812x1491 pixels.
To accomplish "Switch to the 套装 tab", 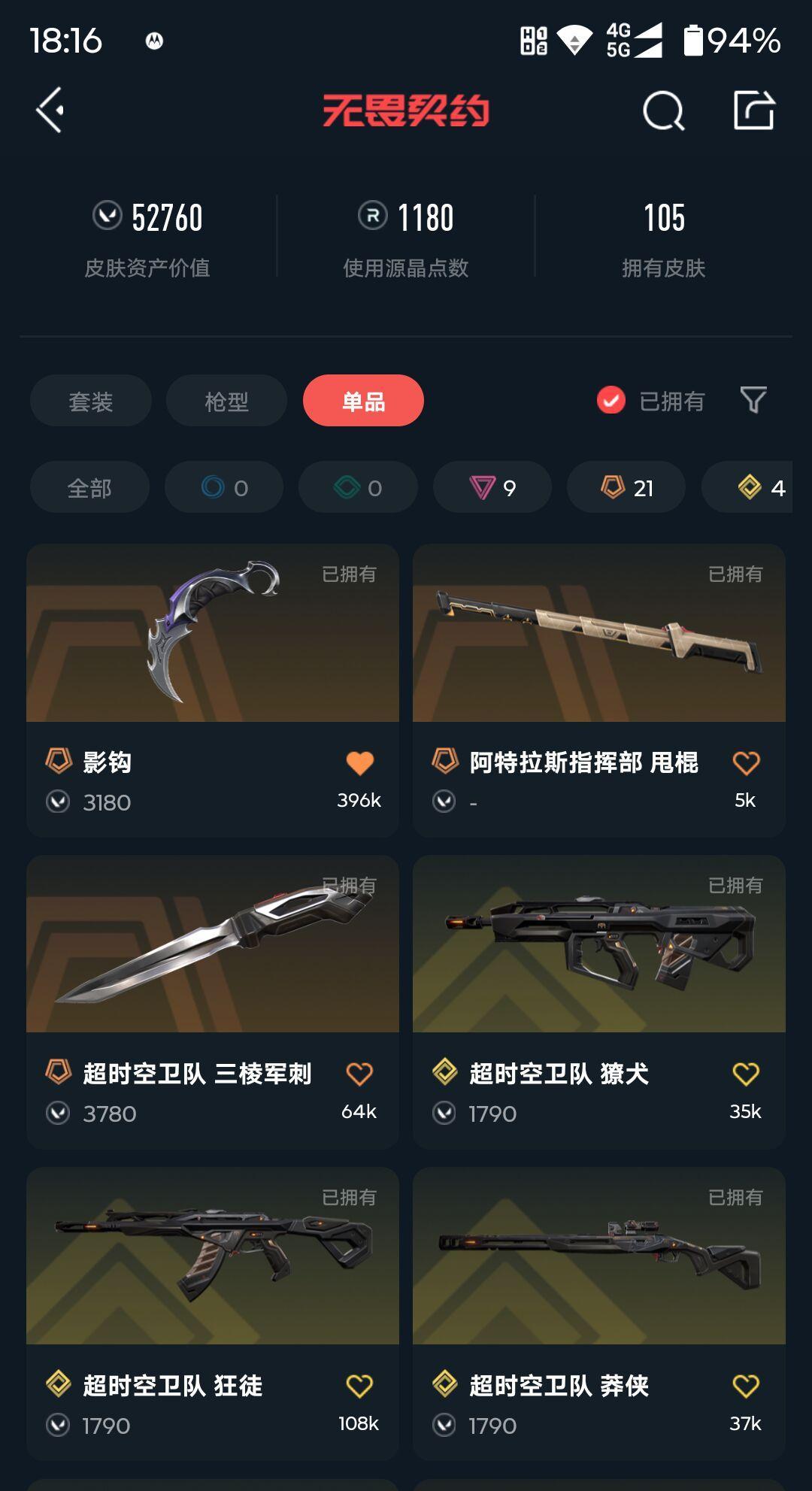I will (x=91, y=401).
